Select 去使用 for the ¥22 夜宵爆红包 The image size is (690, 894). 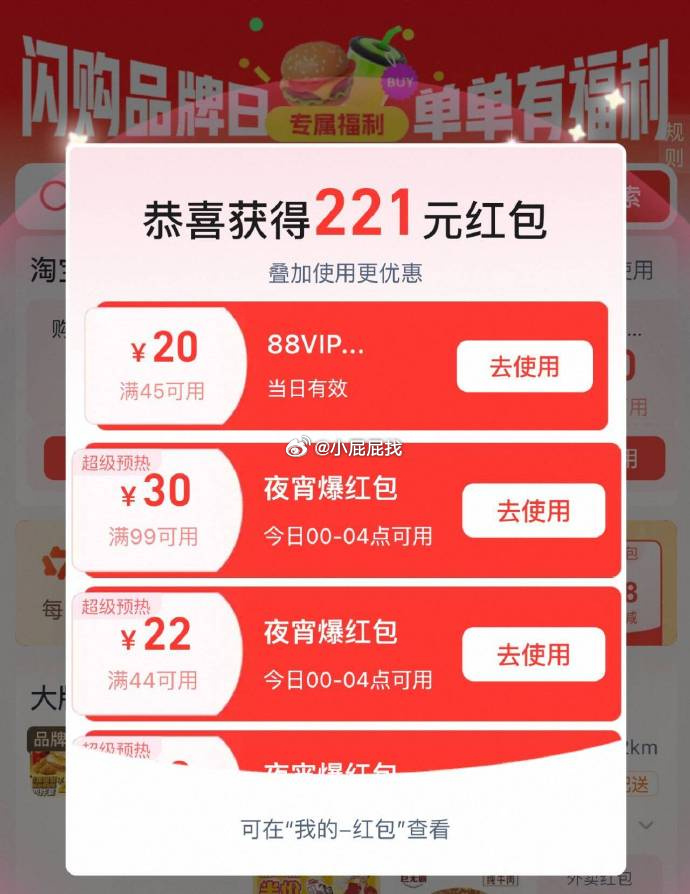click(533, 655)
